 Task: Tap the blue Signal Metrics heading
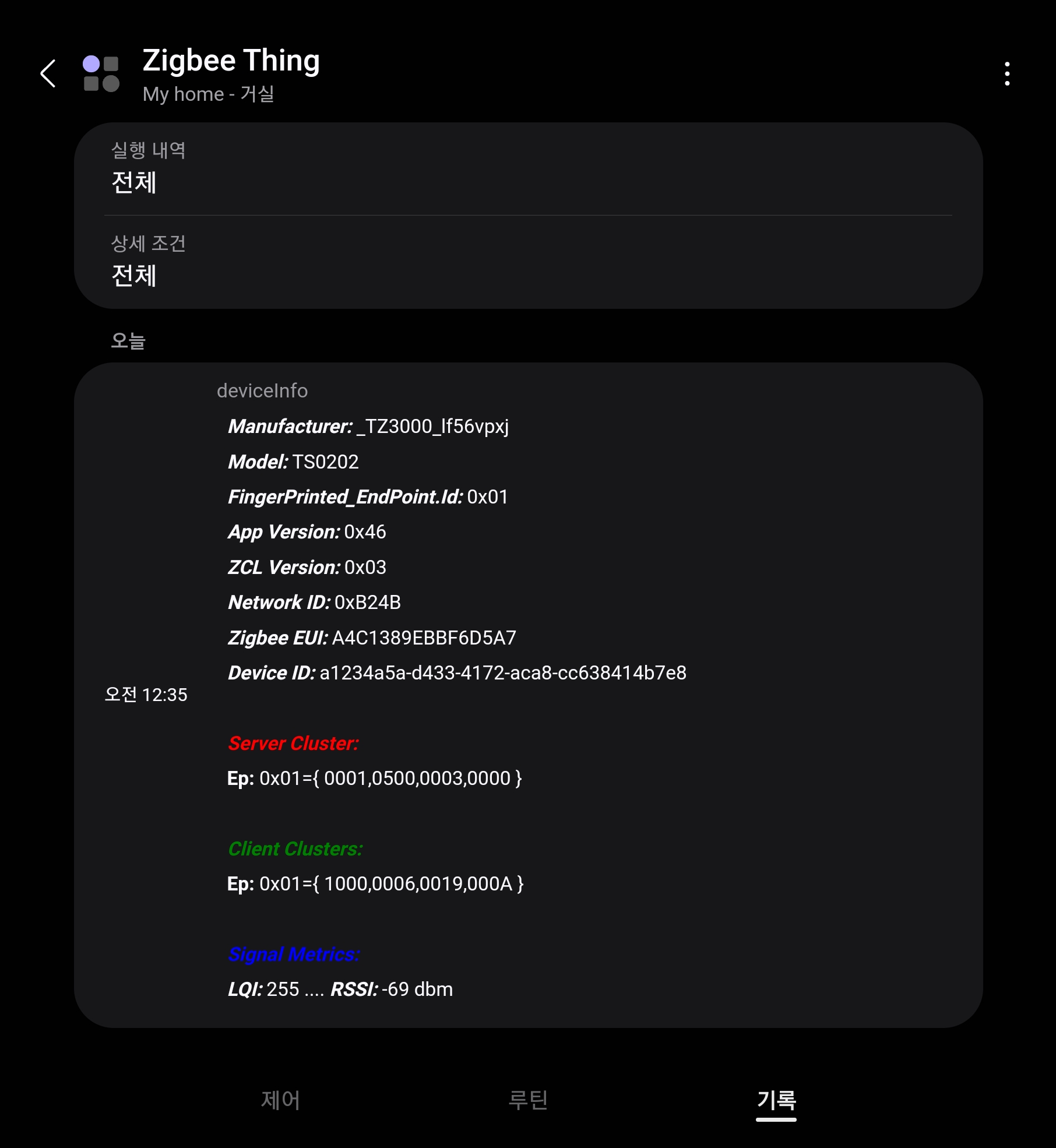coord(294,955)
